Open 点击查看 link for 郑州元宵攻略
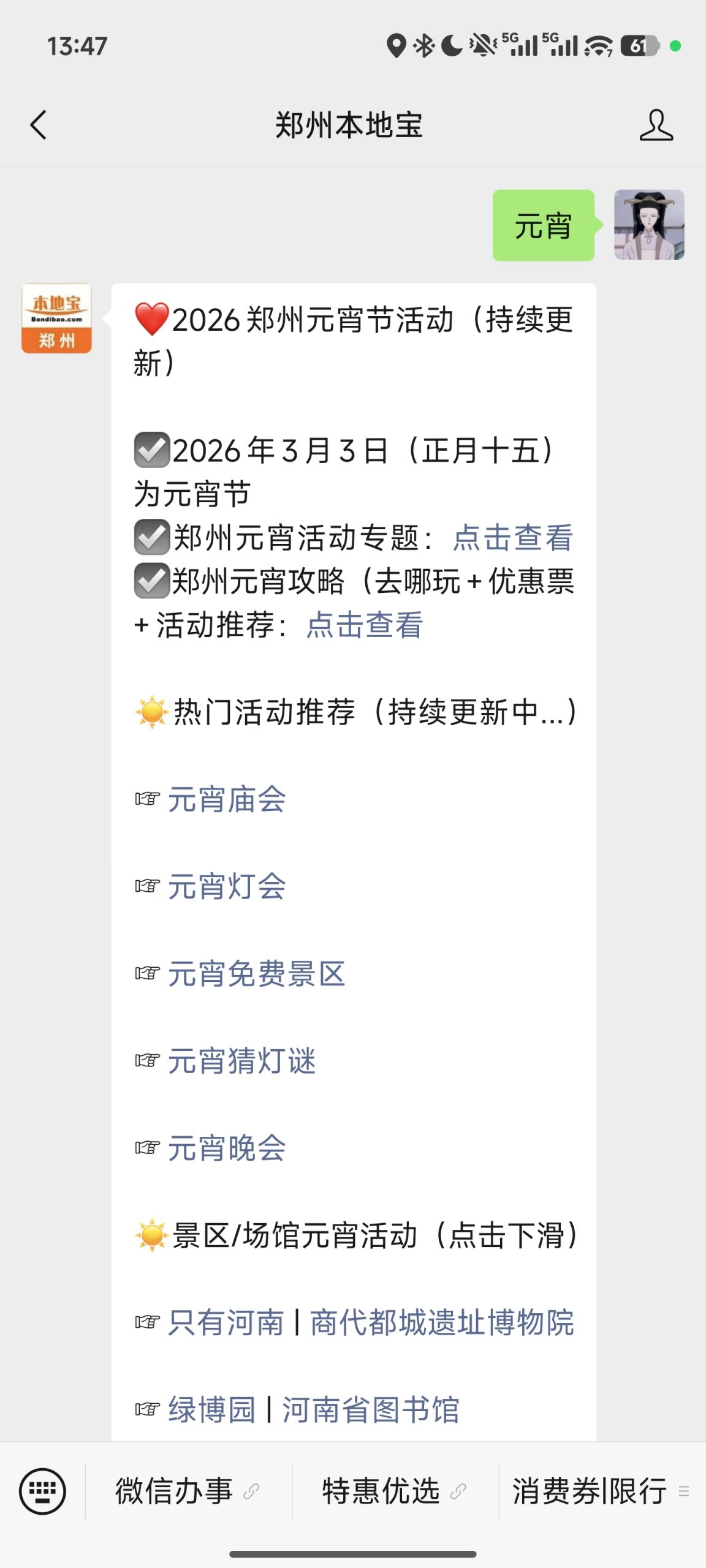The width and height of the screenshot is (706, 1568). click(365, 625)
